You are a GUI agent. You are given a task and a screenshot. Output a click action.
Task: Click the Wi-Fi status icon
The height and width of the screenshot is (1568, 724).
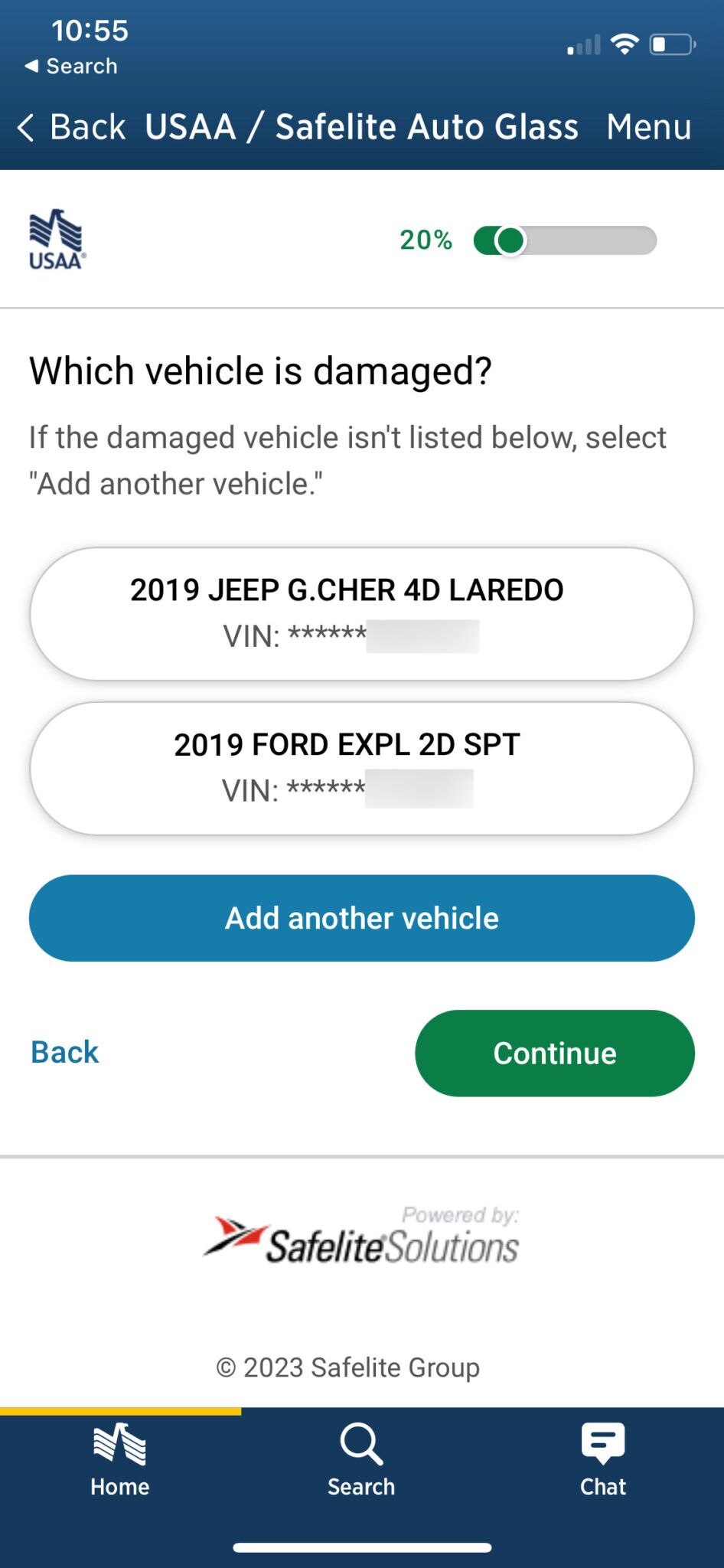tap(626, 44)
